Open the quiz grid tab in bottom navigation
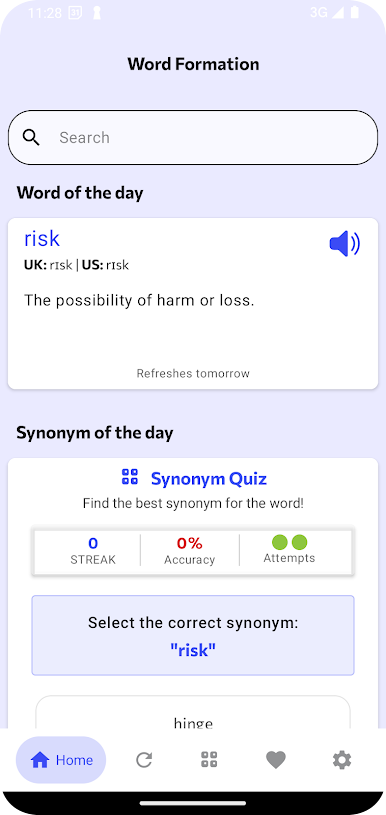The width and height of the screenshot is (386, 815). pyautogui.click(x=209, y=760)
